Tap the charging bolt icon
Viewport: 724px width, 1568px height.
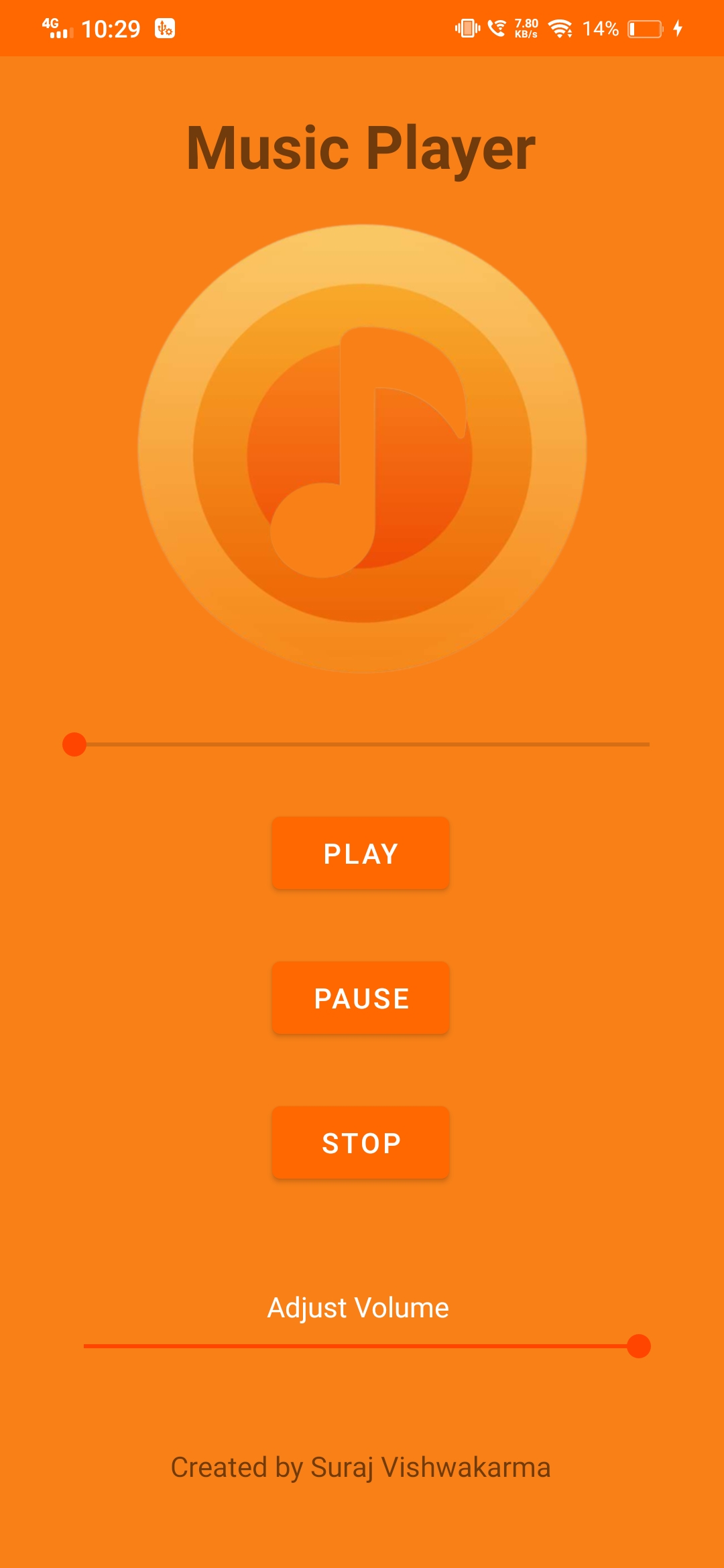pyautogui.click(x=677, y=28)
